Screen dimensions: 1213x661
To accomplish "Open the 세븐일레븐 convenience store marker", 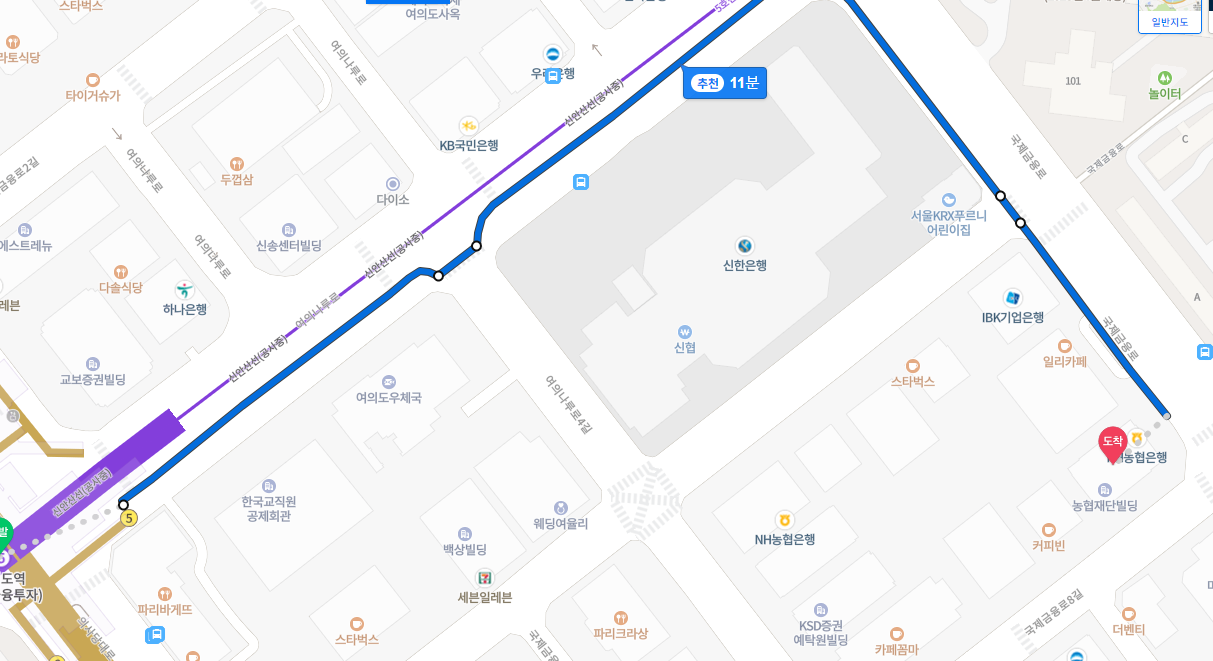I will click(x=484, y=578).
